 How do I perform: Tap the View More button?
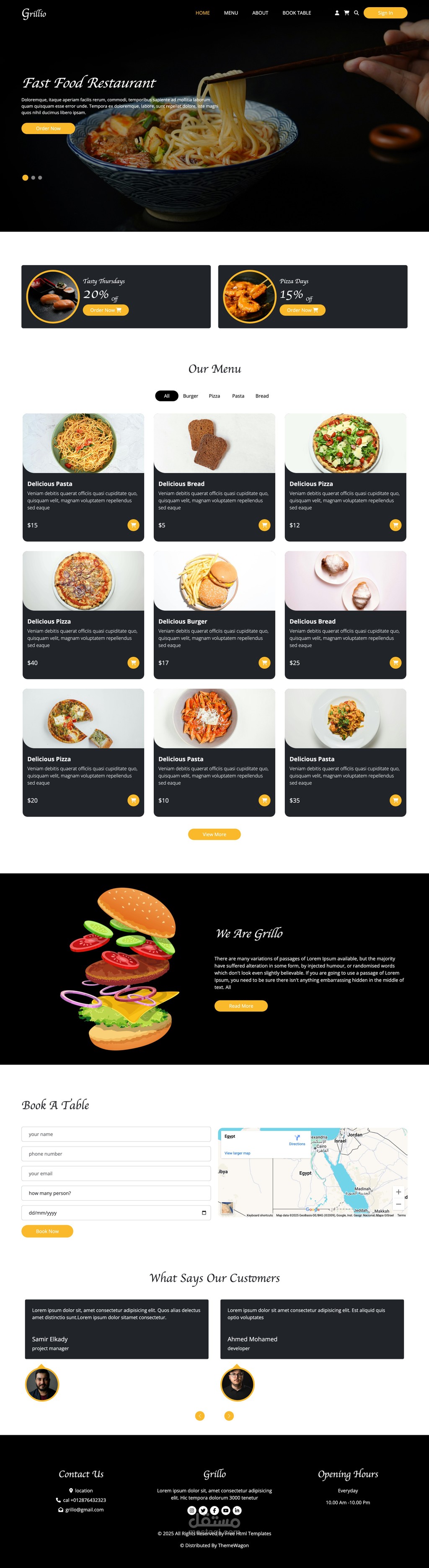pos(214,834)
